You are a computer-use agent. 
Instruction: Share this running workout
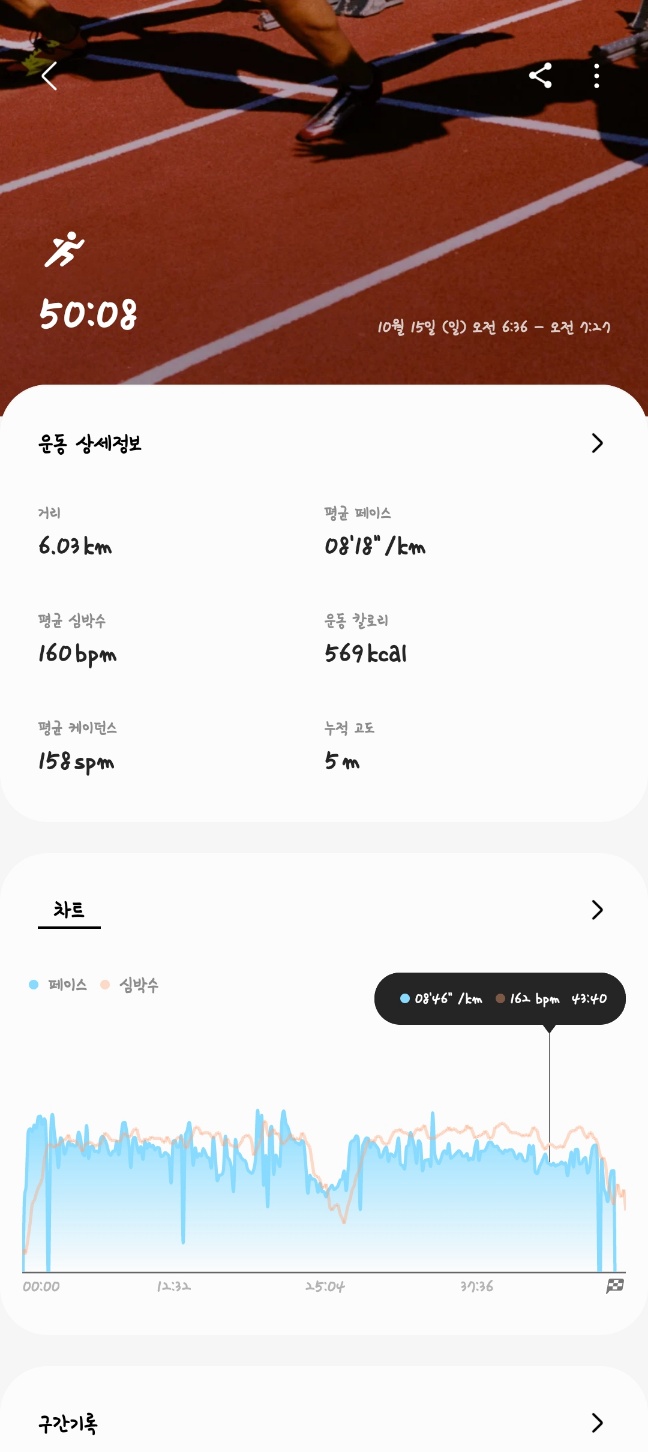541,75
